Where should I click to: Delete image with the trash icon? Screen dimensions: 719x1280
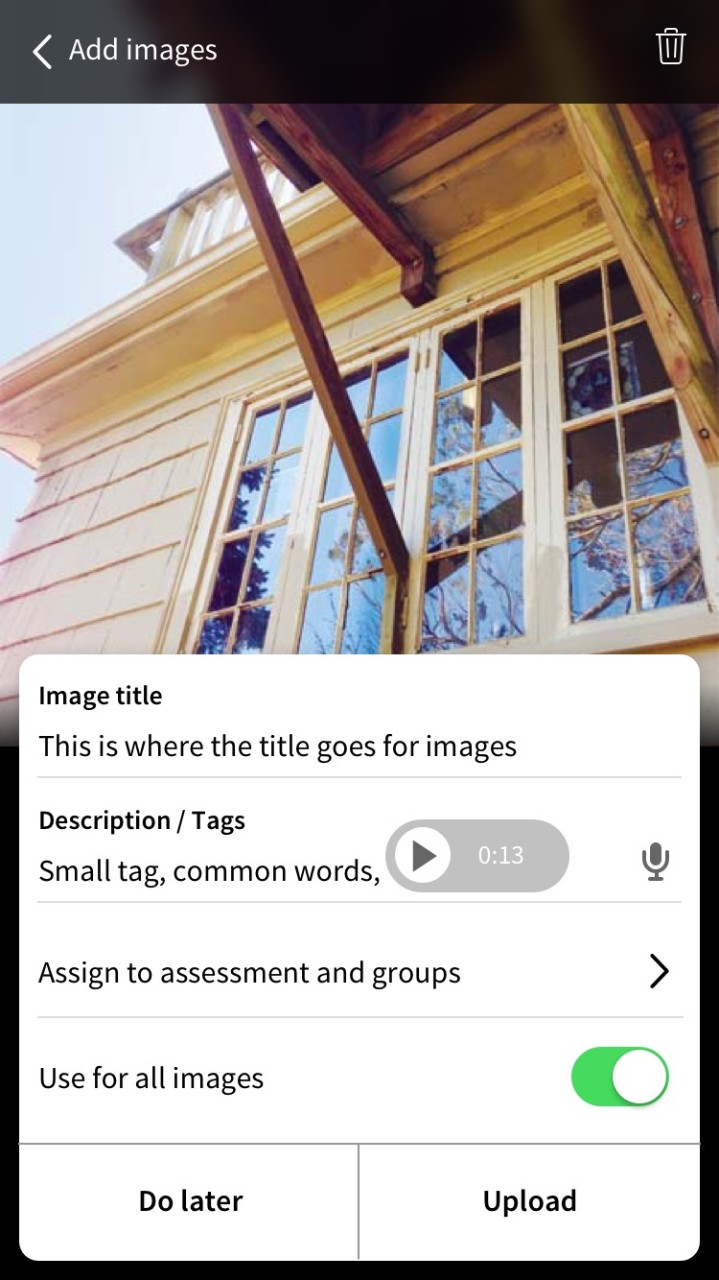coord(670,47)
